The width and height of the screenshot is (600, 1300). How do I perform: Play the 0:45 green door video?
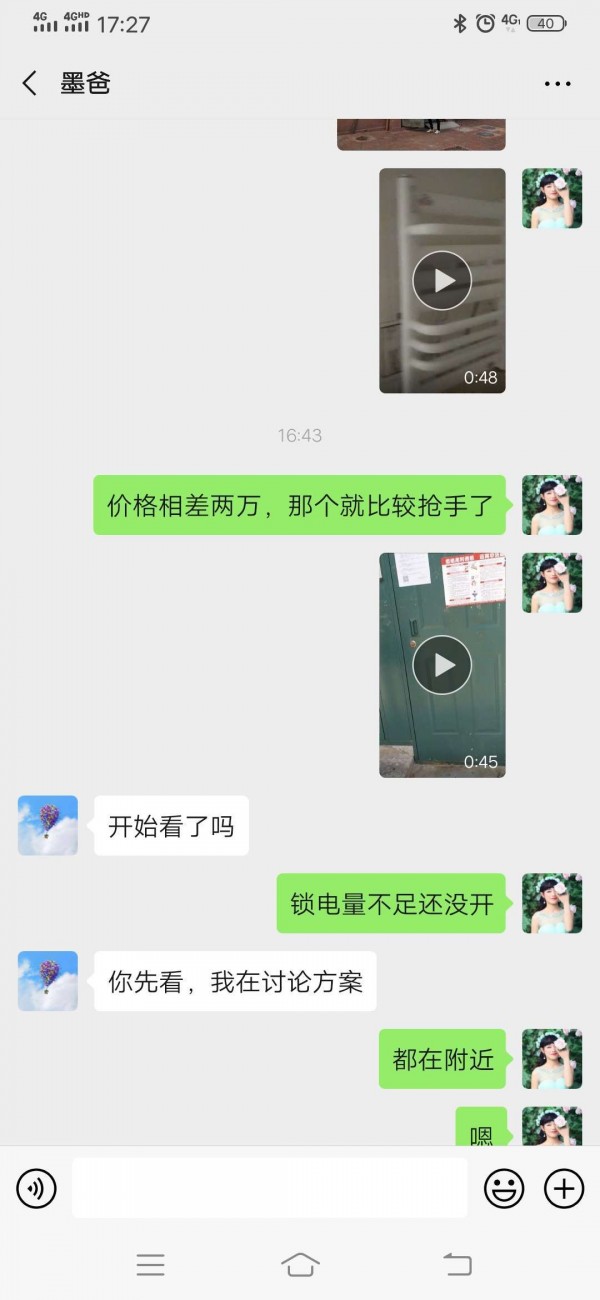[442, 665]
